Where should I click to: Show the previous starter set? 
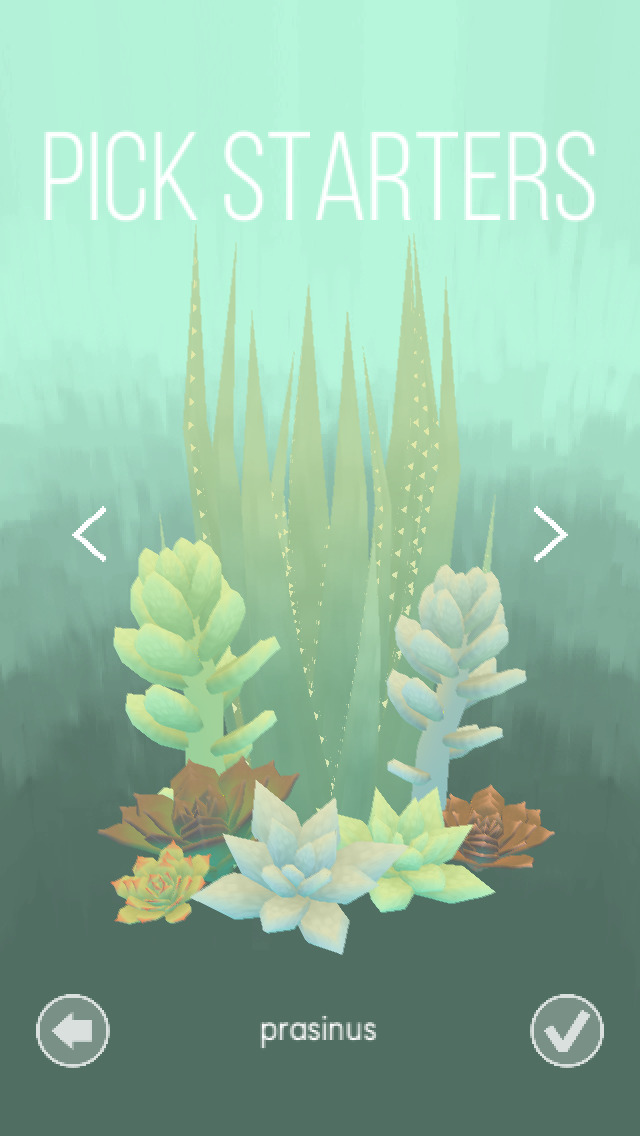[89, 534]
